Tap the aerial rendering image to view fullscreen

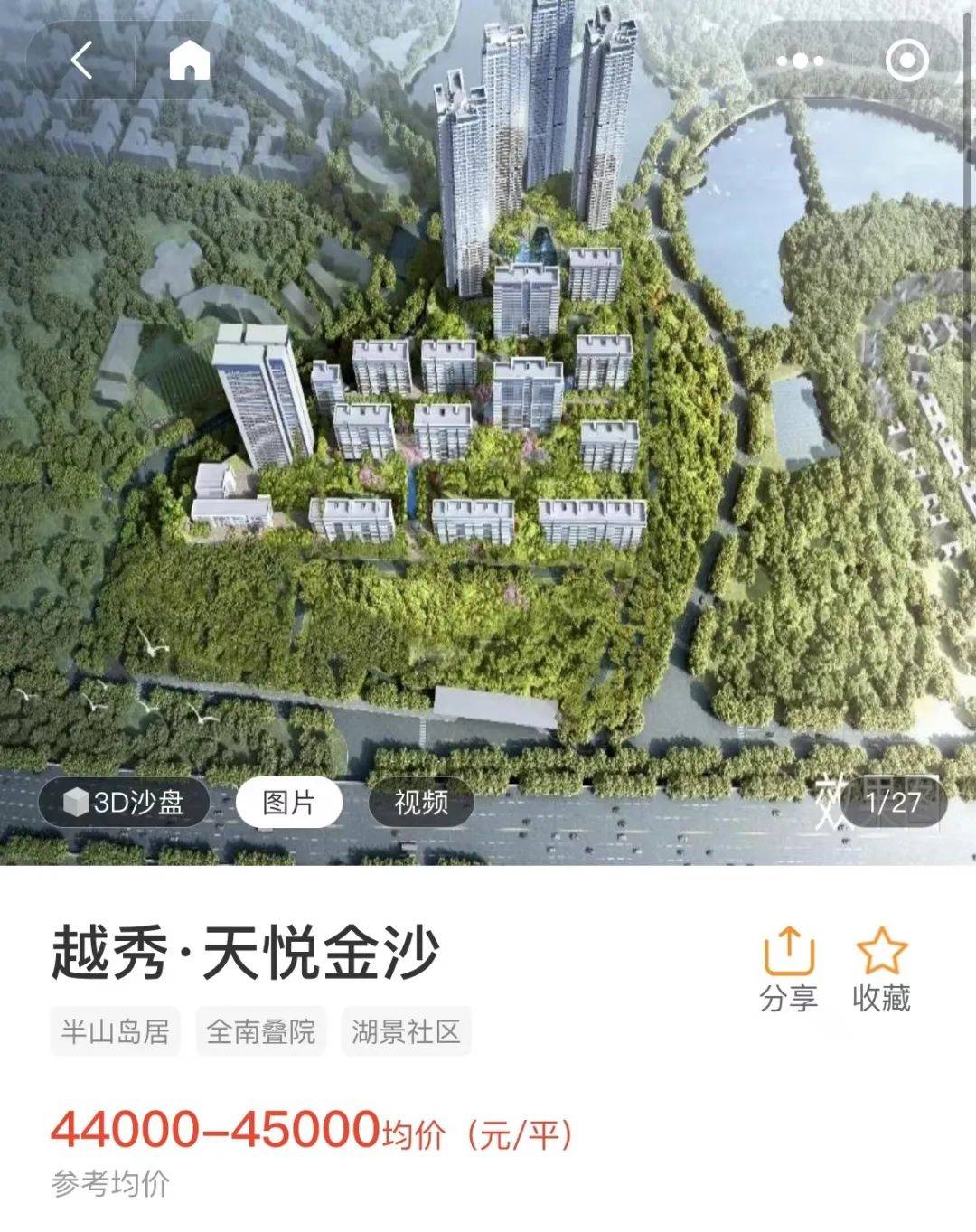(x=488, y=407)
